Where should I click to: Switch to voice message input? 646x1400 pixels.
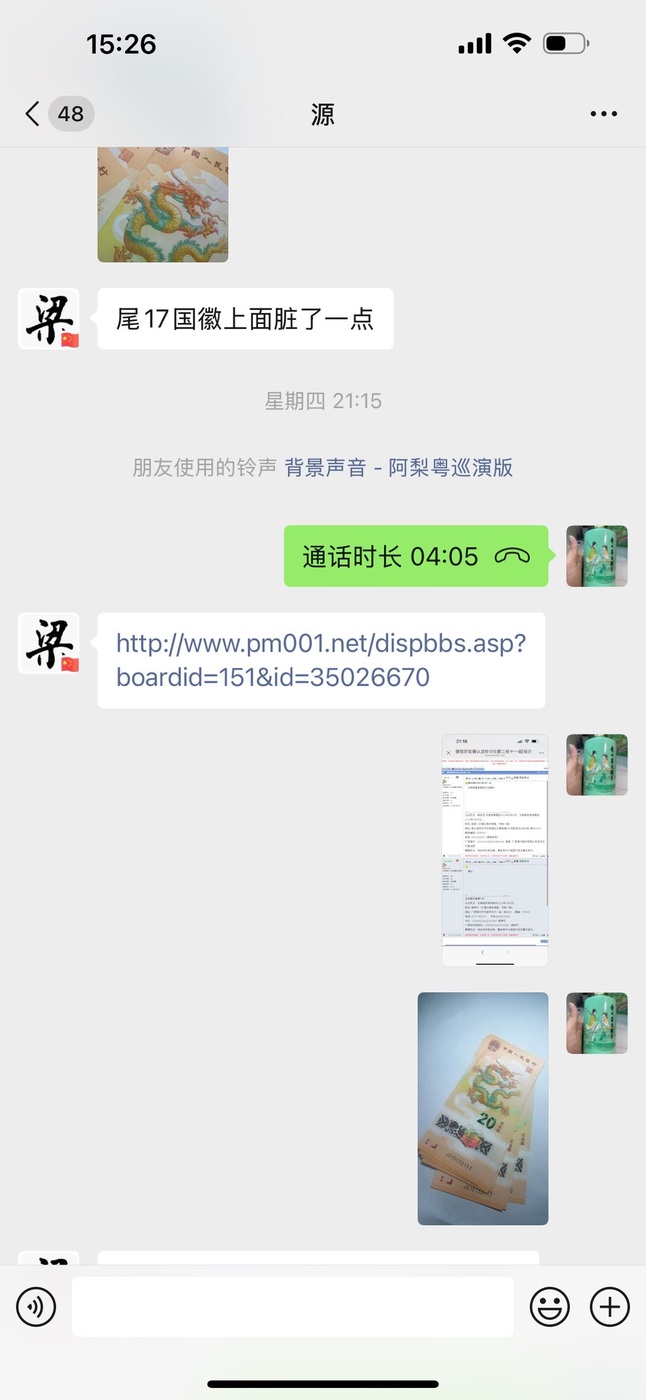(x=36, y=1307)
